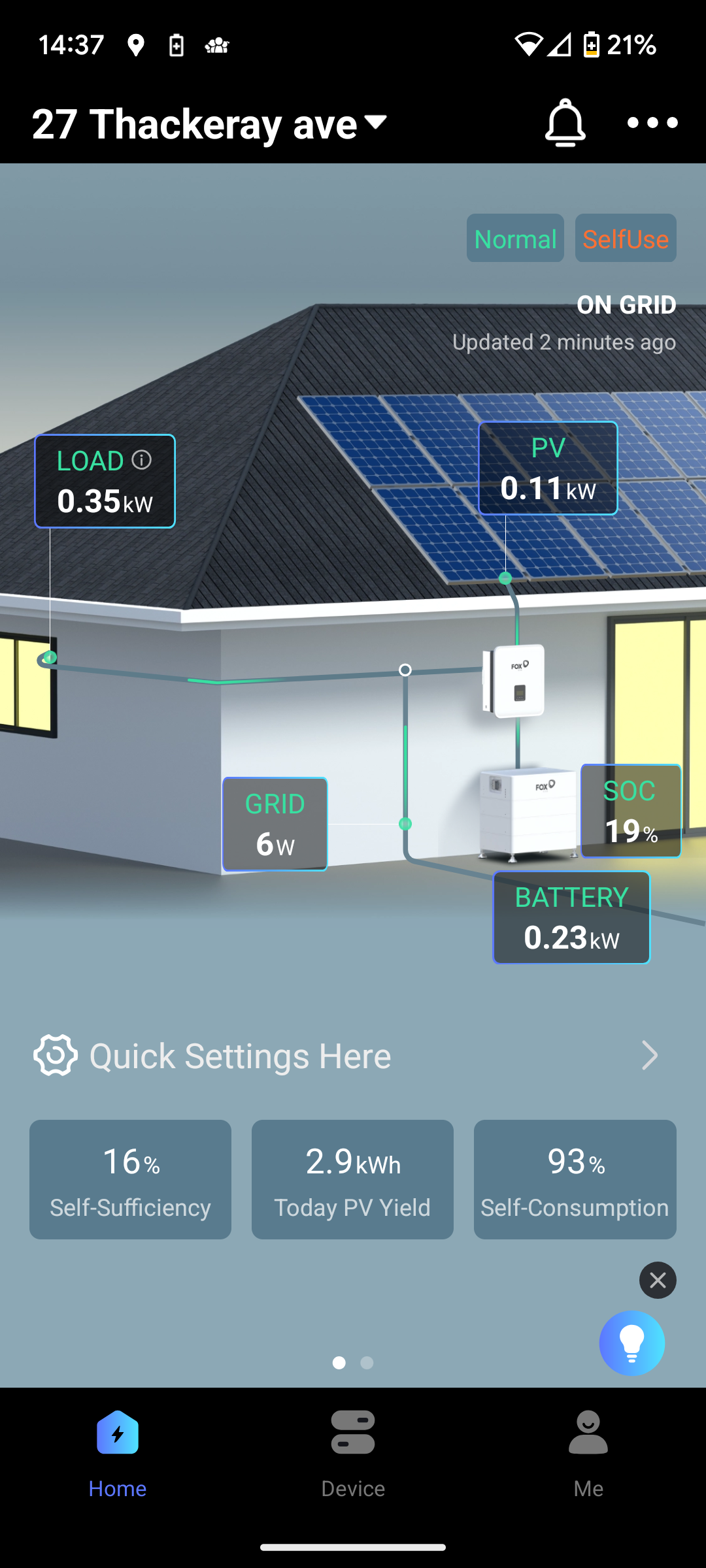Viewport: 706px width, 1568px height.
Task: Open the site selector dropdown for 27 Thackeray ave
Action: (375, 123)
